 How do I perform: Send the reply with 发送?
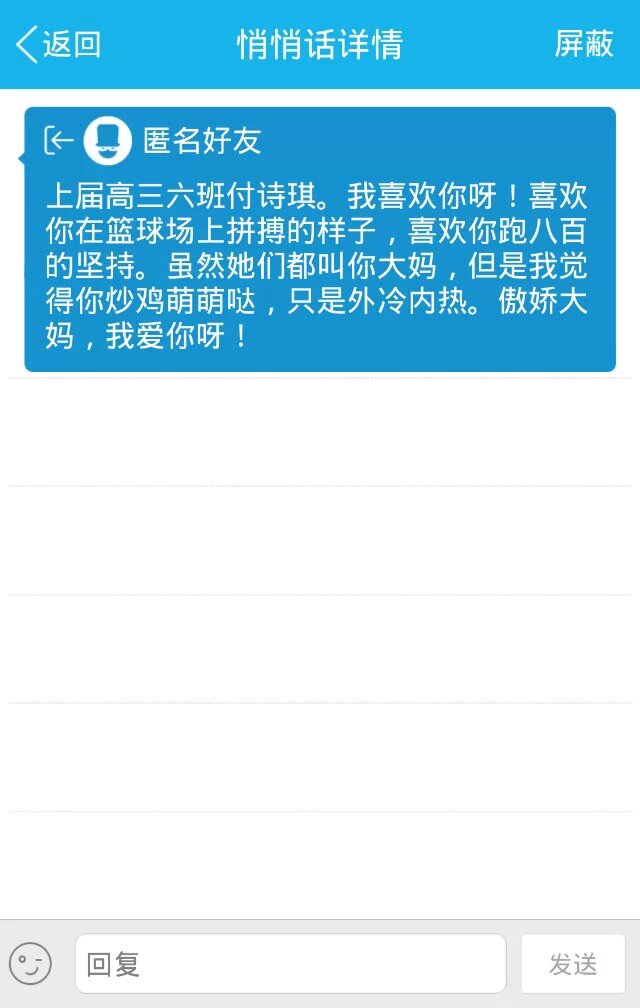tap(573, 964)
